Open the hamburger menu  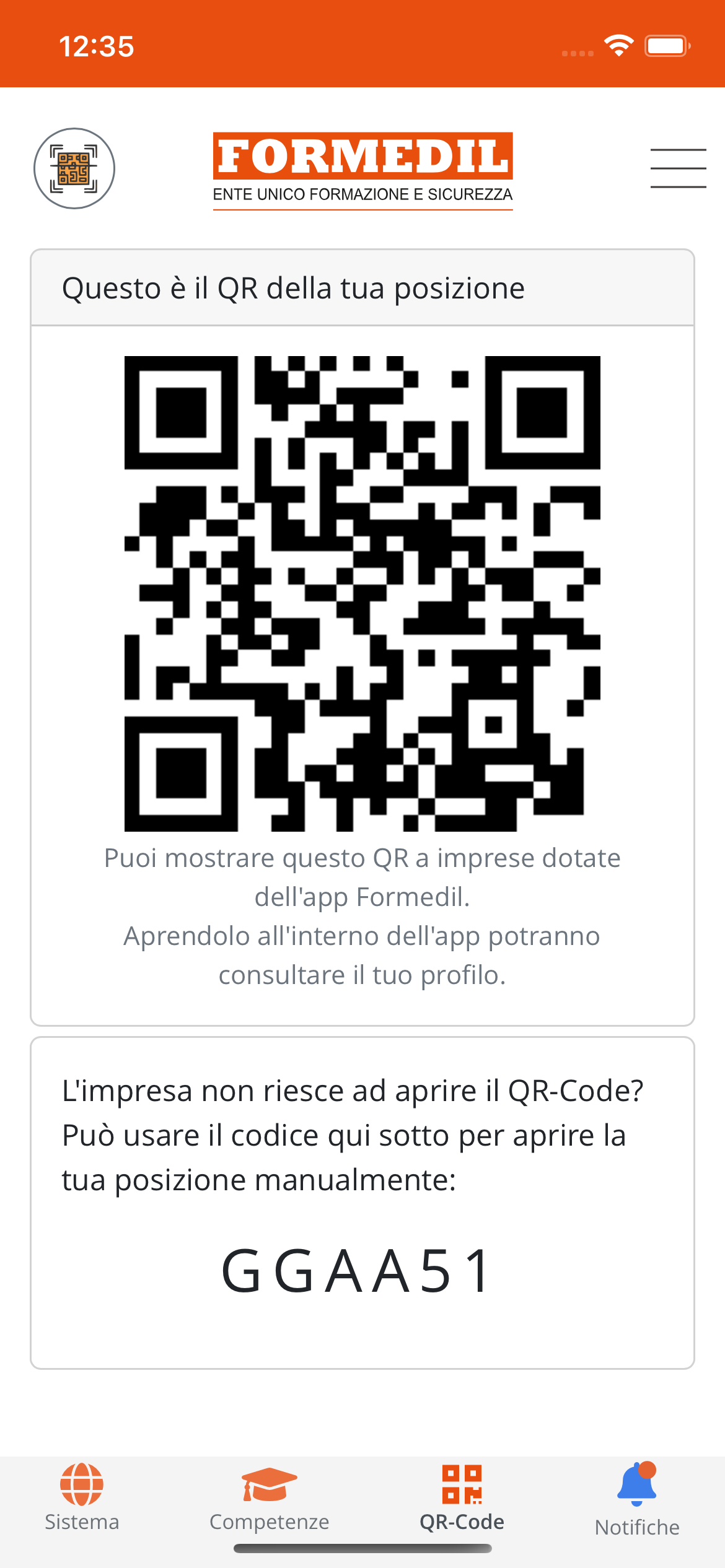point(679,168)
